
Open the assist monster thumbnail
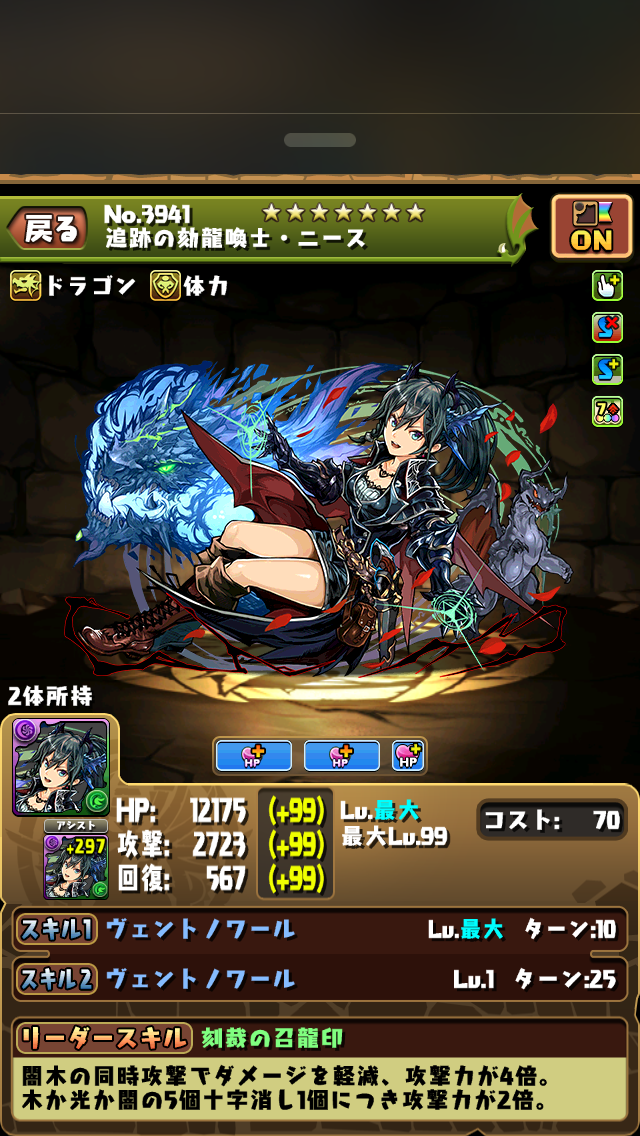pos(75,865)
